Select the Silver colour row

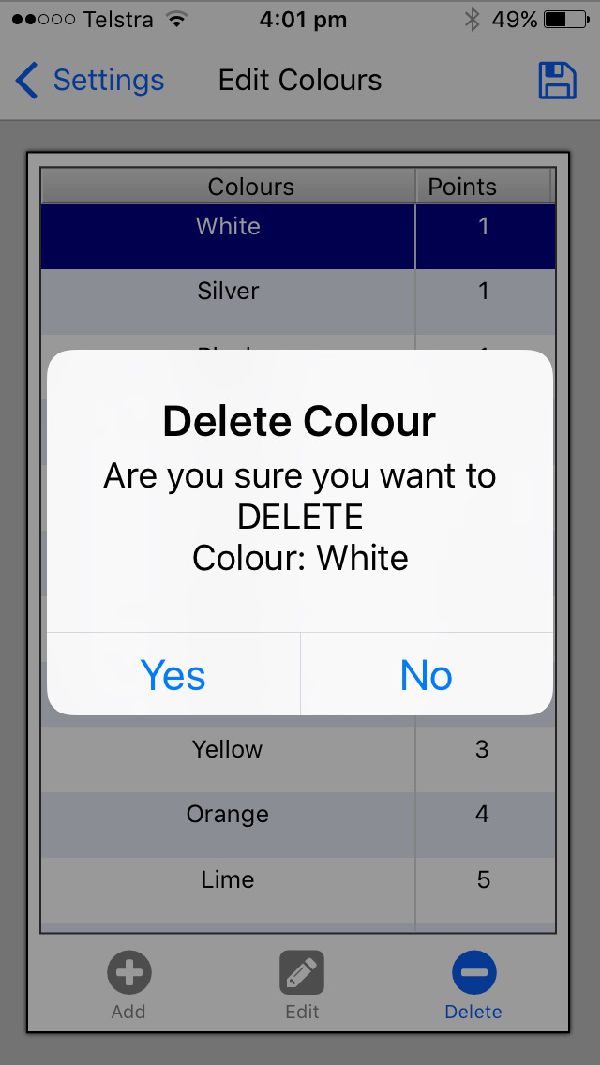point(298,302)
